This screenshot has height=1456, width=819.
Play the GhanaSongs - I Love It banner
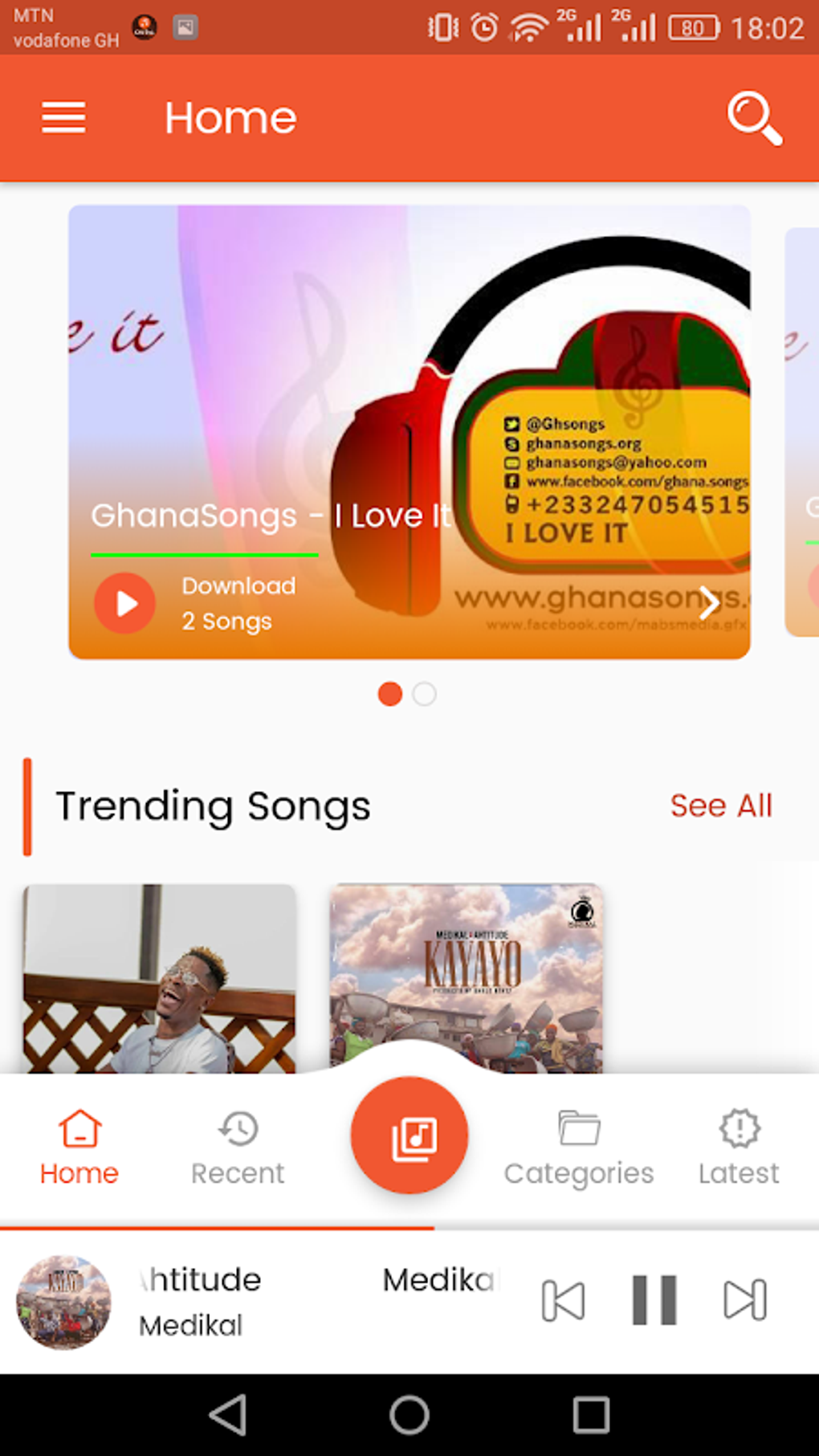pos(124,603)
